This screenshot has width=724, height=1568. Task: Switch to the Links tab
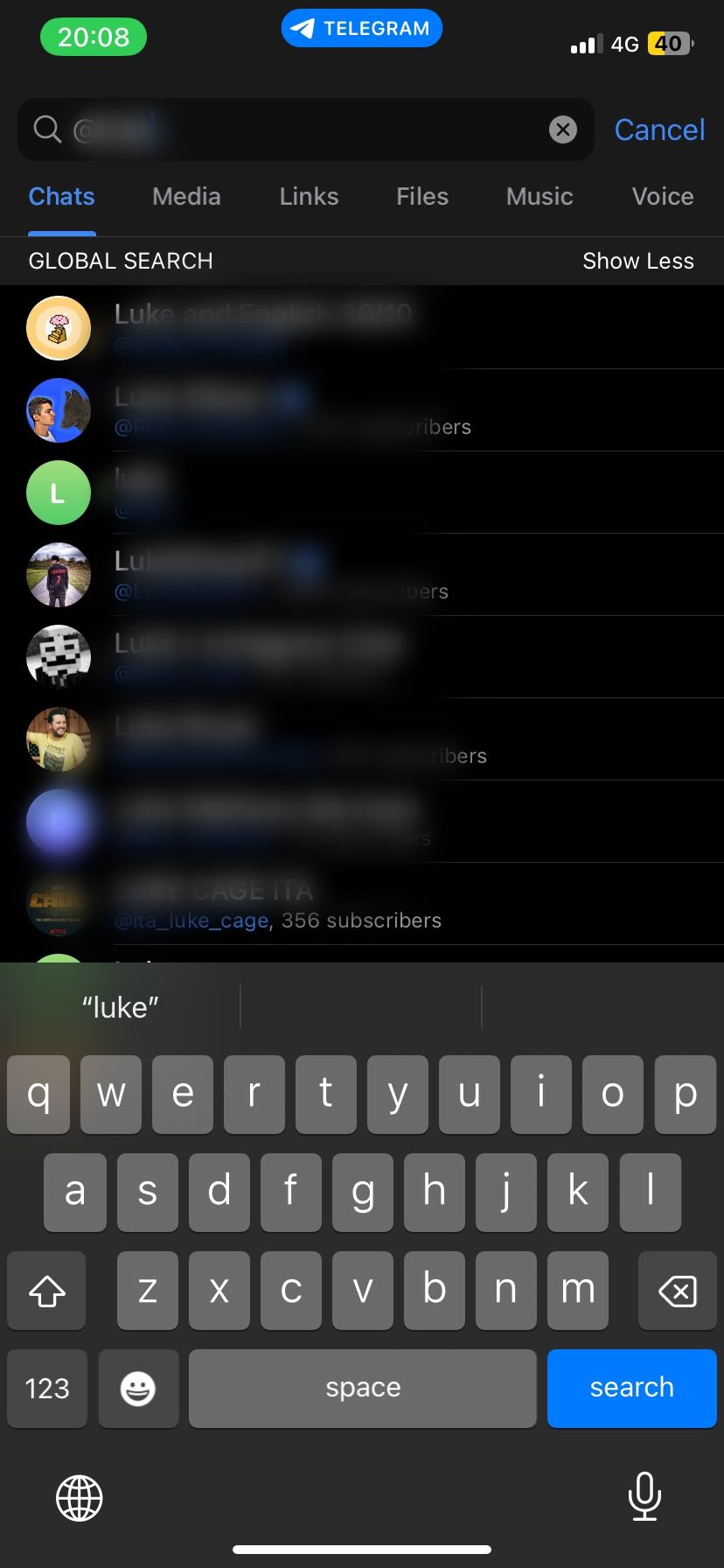pos(309,197)
